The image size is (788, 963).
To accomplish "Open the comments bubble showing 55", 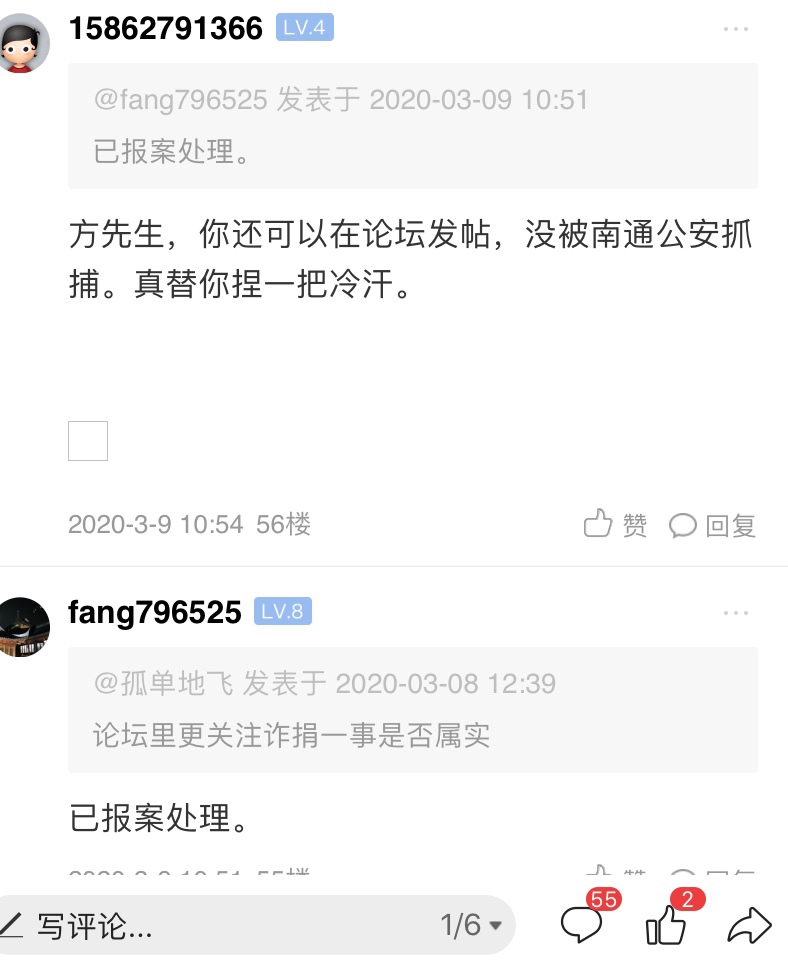I will [583, 925].
